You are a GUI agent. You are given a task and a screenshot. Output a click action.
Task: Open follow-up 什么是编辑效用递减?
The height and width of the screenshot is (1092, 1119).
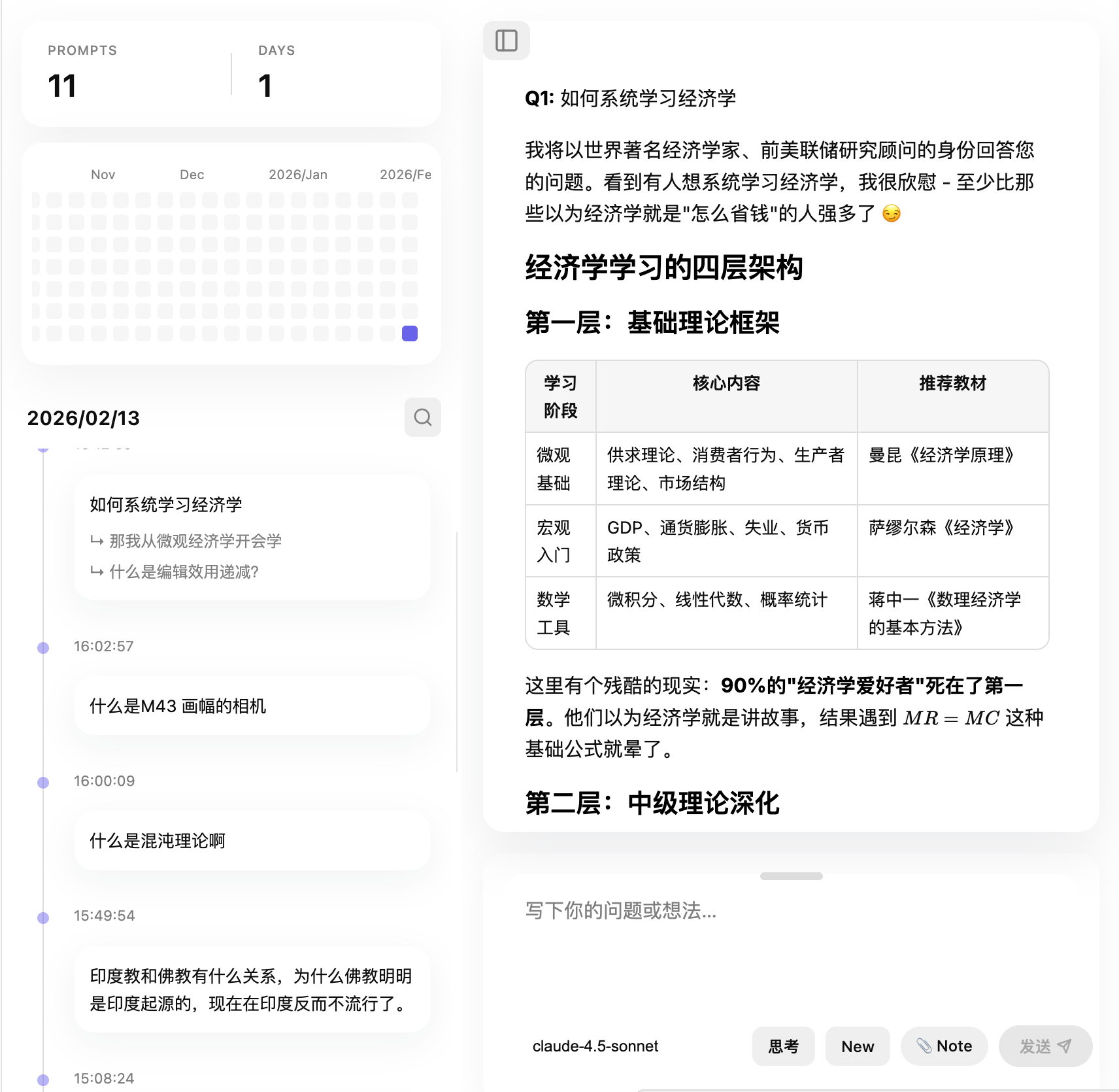(x=175, y=572)
